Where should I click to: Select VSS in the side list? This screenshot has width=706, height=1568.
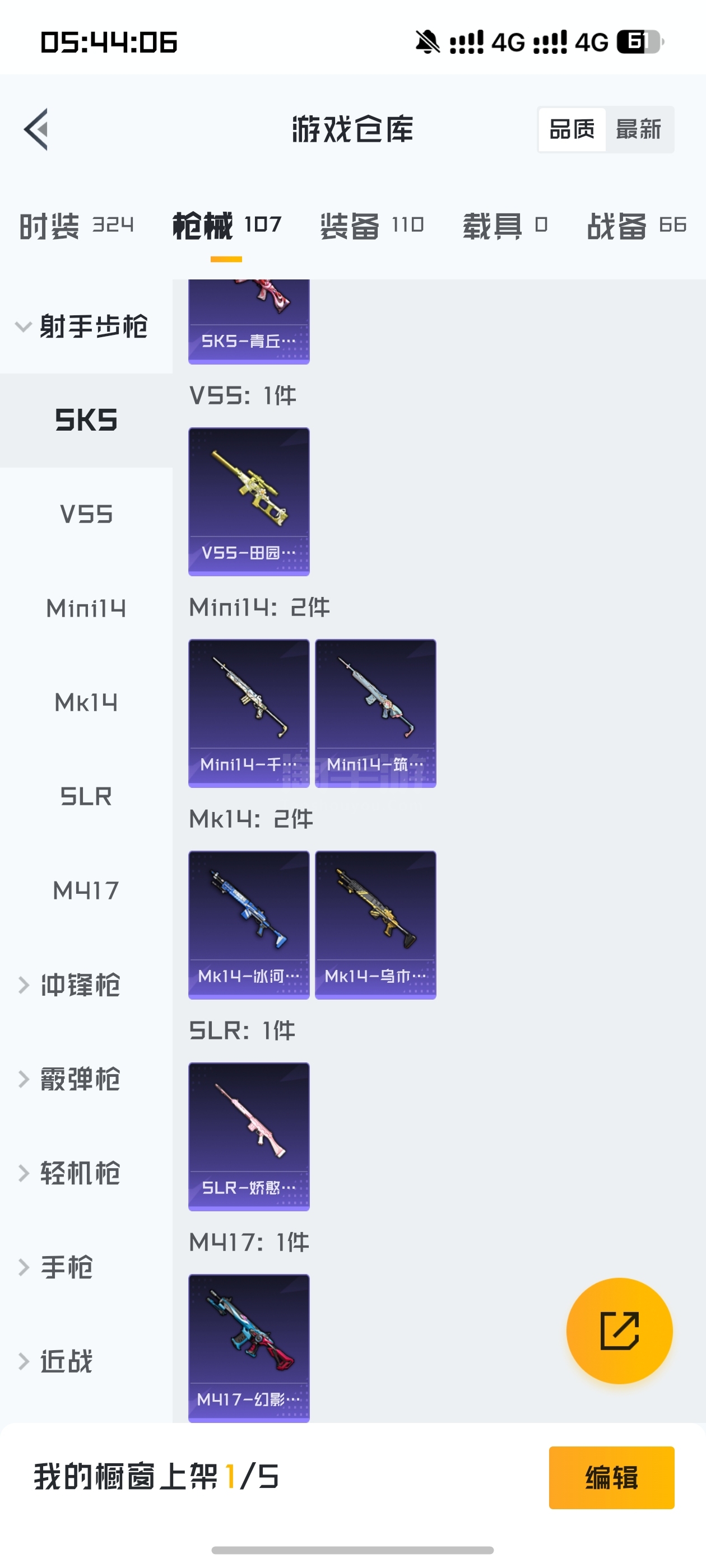(86, 514)
